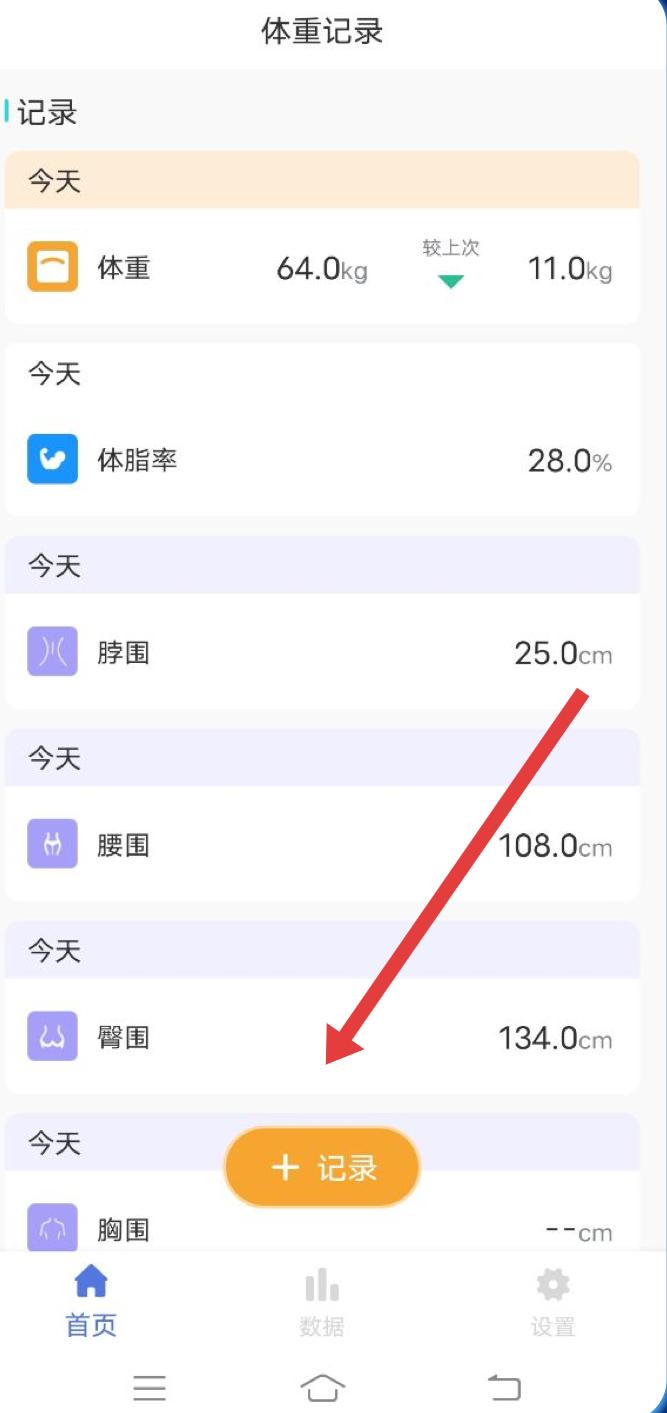The height and width of the screenshot is (1413, 667).
Task: Switch to the 设置 tab
Action: pyautogui.click(x=553, y=1303)
